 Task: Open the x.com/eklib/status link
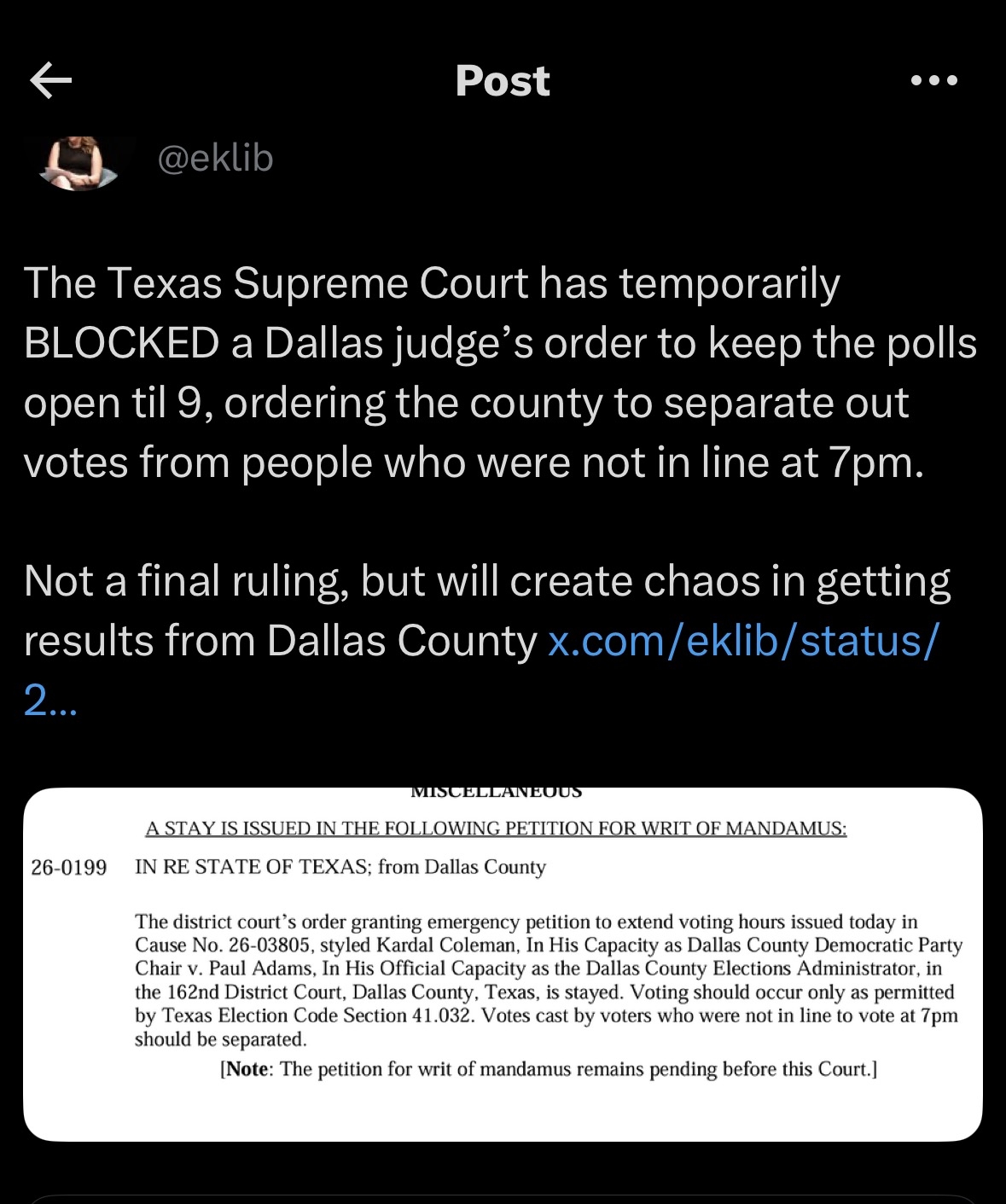tap(742, 641)
